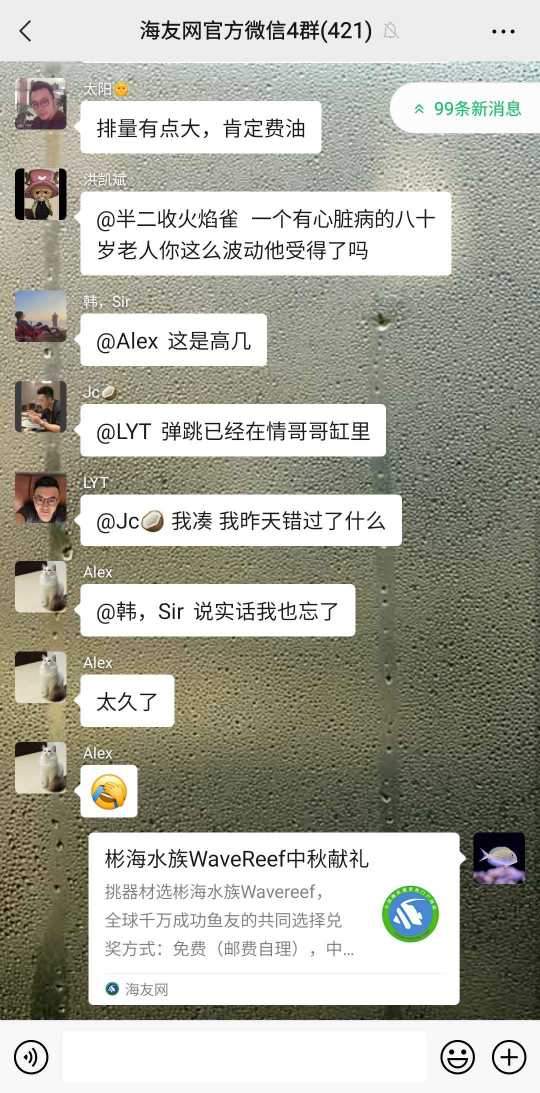The image size is (540, 1093).
Task: Open LYT's profile avatar
Action: 41,498
